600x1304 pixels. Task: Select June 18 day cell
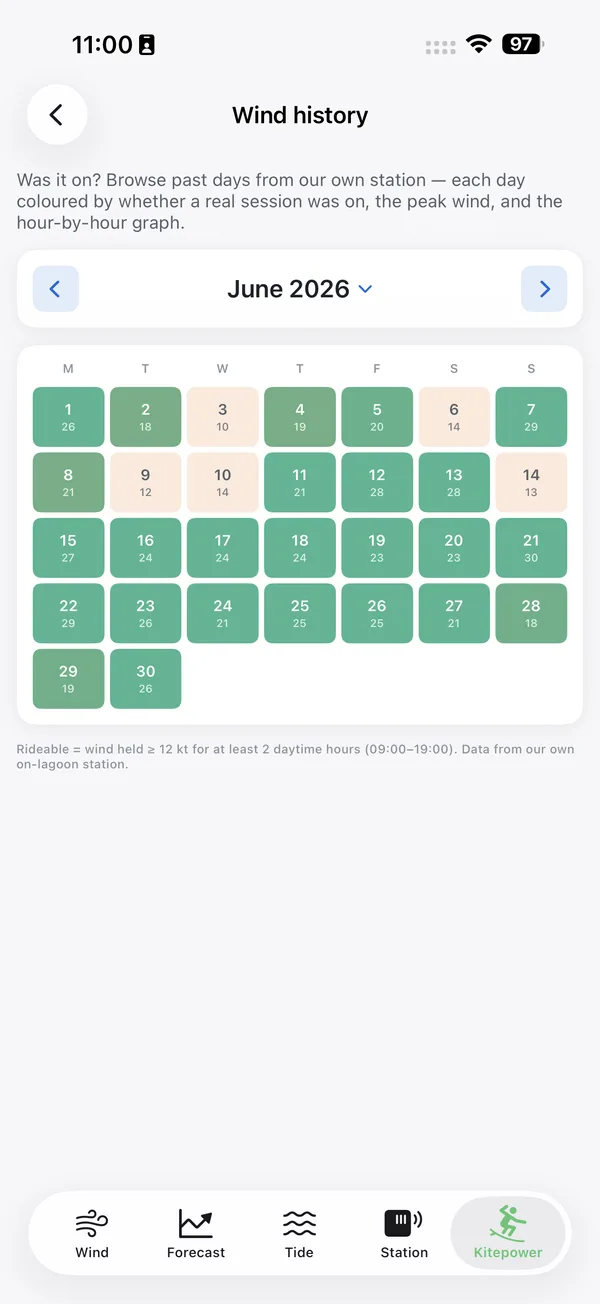tap(300, 548)
